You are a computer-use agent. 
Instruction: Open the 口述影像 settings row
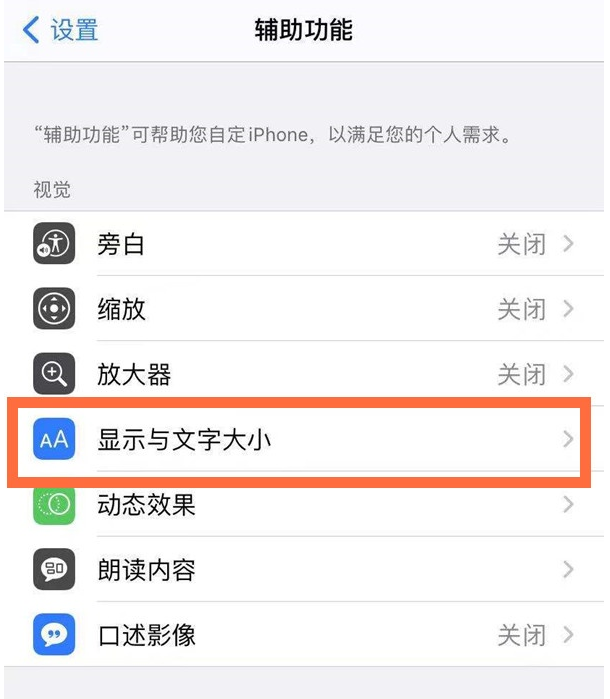click(300, 634)
